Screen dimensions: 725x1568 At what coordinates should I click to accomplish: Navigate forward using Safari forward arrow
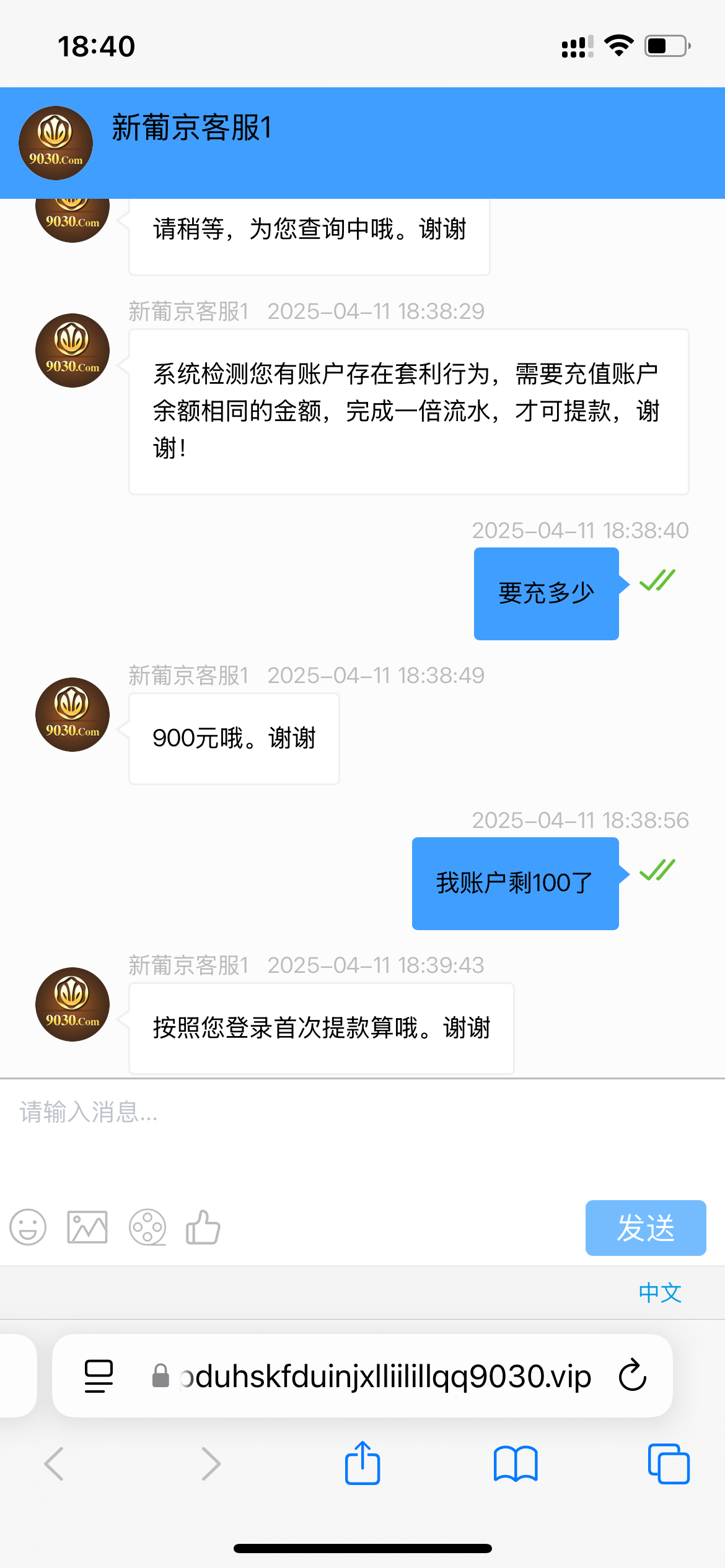click(x=211, y=1463)
